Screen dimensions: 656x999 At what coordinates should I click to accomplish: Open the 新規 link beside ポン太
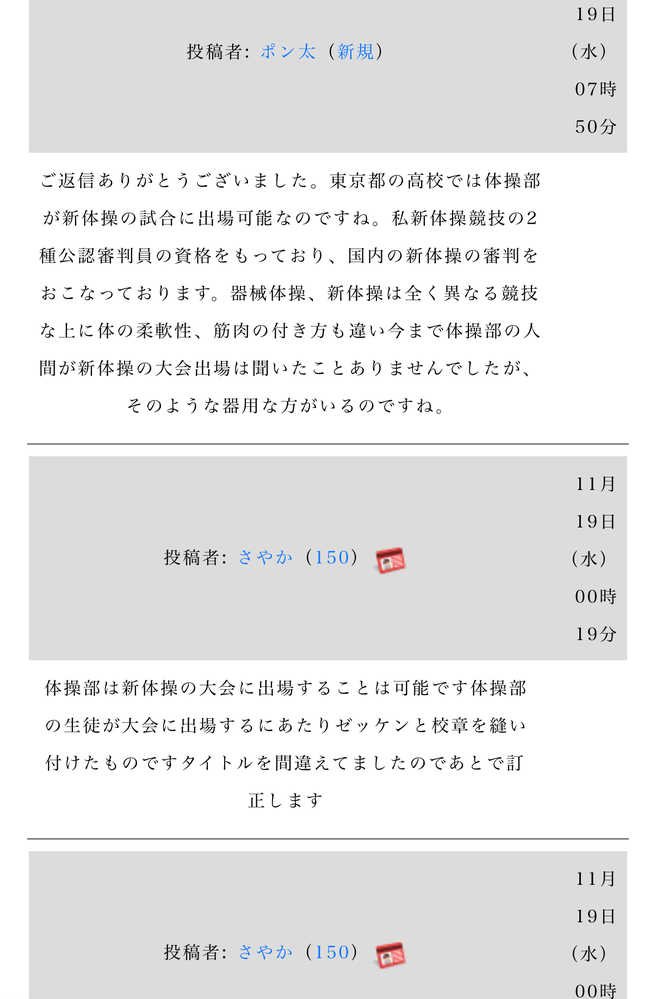[355, 52]
